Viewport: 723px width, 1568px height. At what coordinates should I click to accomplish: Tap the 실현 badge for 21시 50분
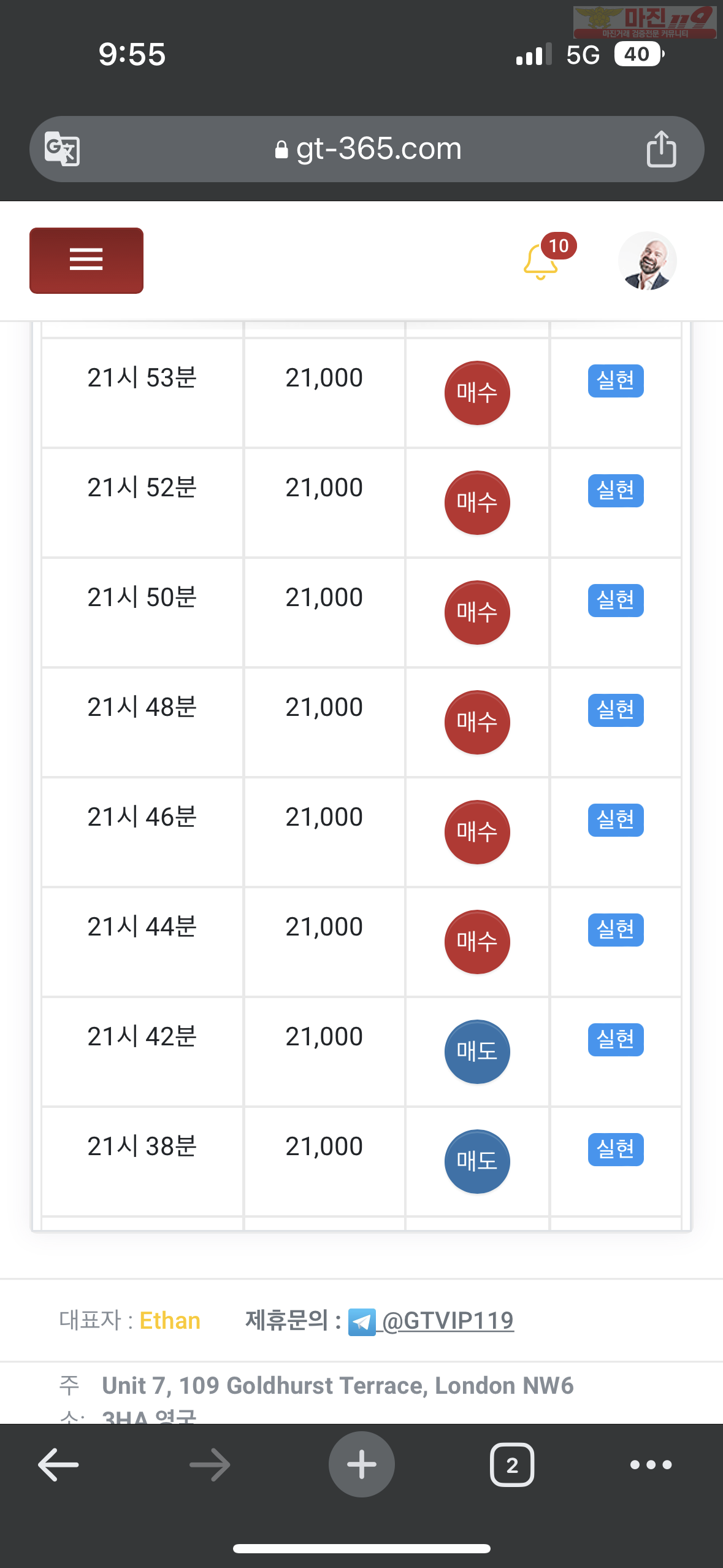[x=616, y=600]
